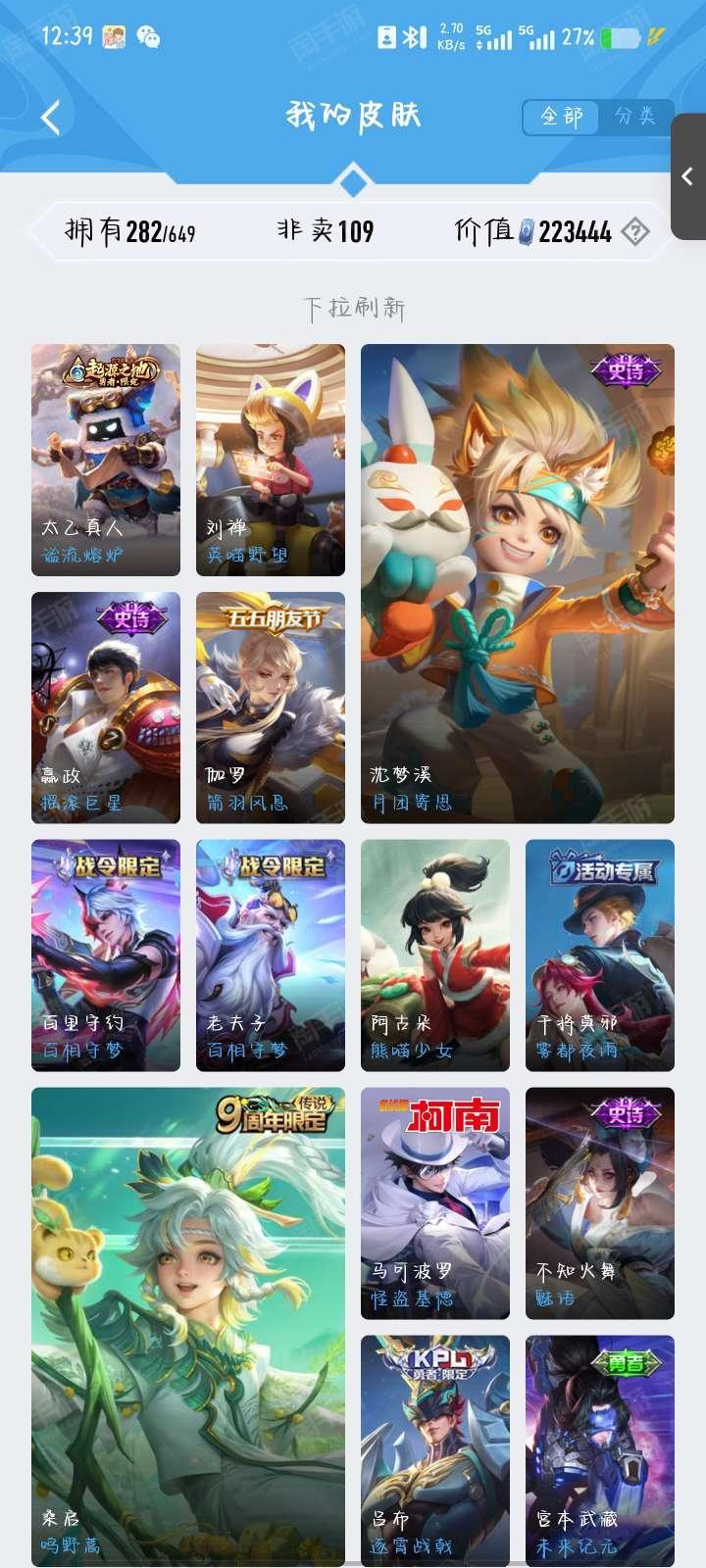Open the 刘禅 skin card
706x1568 pixels.
click(x=271, y=460)
